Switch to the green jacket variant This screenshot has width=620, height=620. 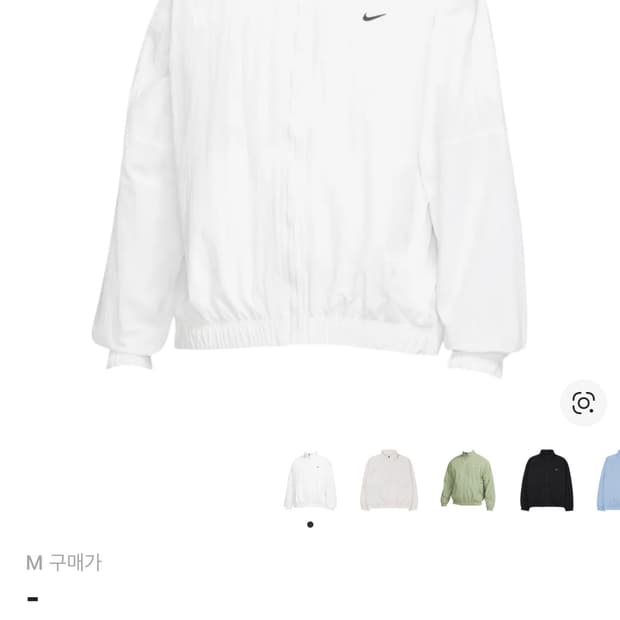468,481
